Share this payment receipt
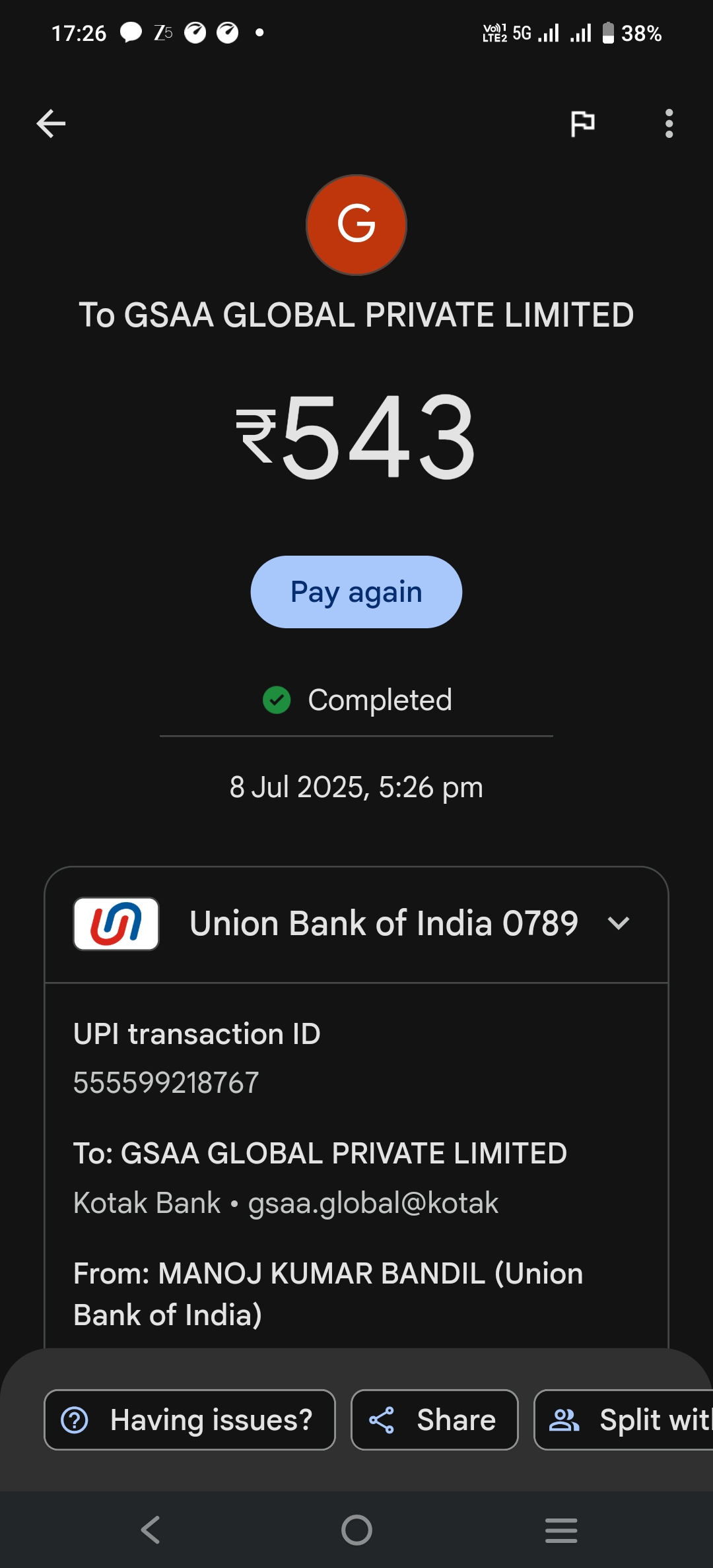Image resolution: width=713 pixels, height=1568 pixels. click(434, 1420)
